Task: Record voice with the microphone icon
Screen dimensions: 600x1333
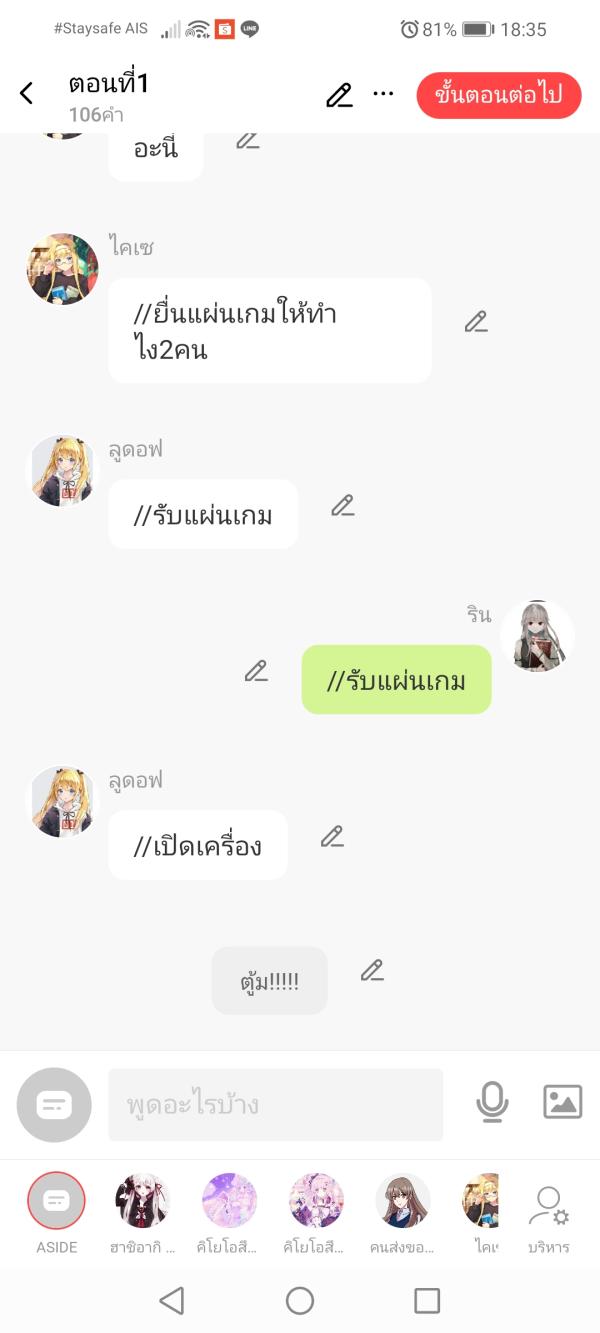Action: 491,1102
